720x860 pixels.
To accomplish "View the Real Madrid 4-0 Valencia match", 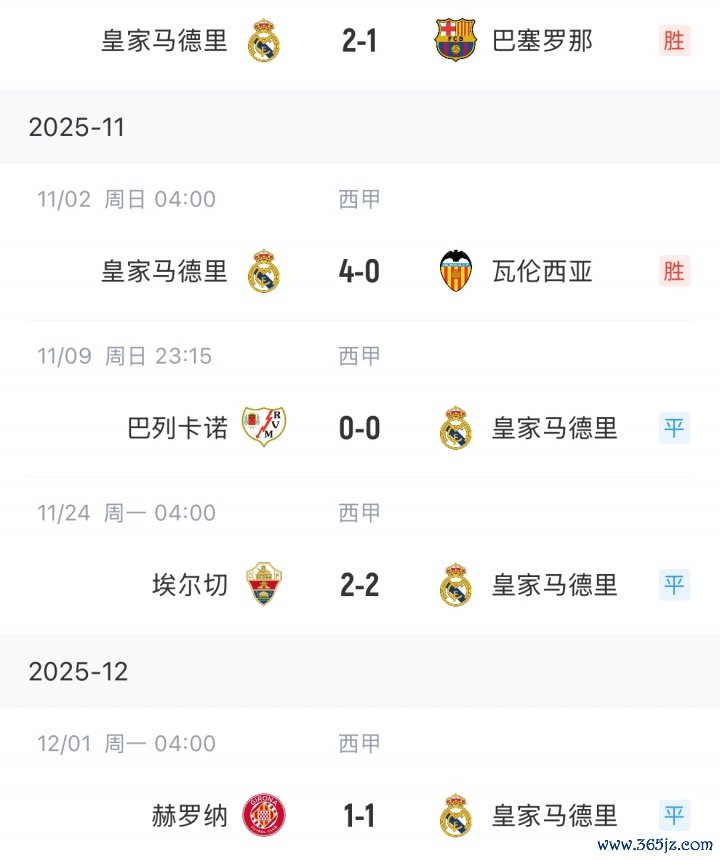I will [x=359, y=271].
